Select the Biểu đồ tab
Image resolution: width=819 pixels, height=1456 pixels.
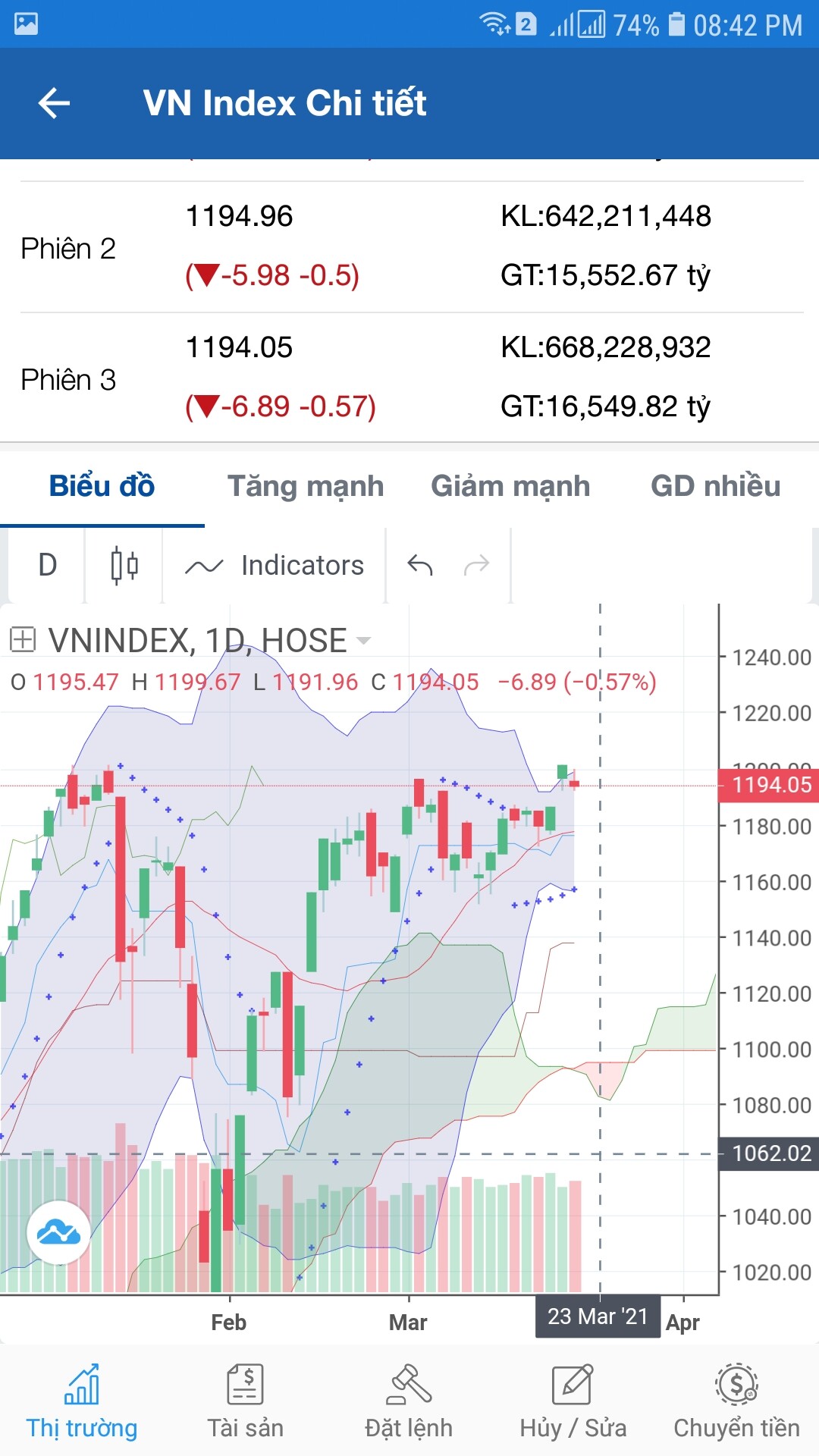(x=102, y=486)
